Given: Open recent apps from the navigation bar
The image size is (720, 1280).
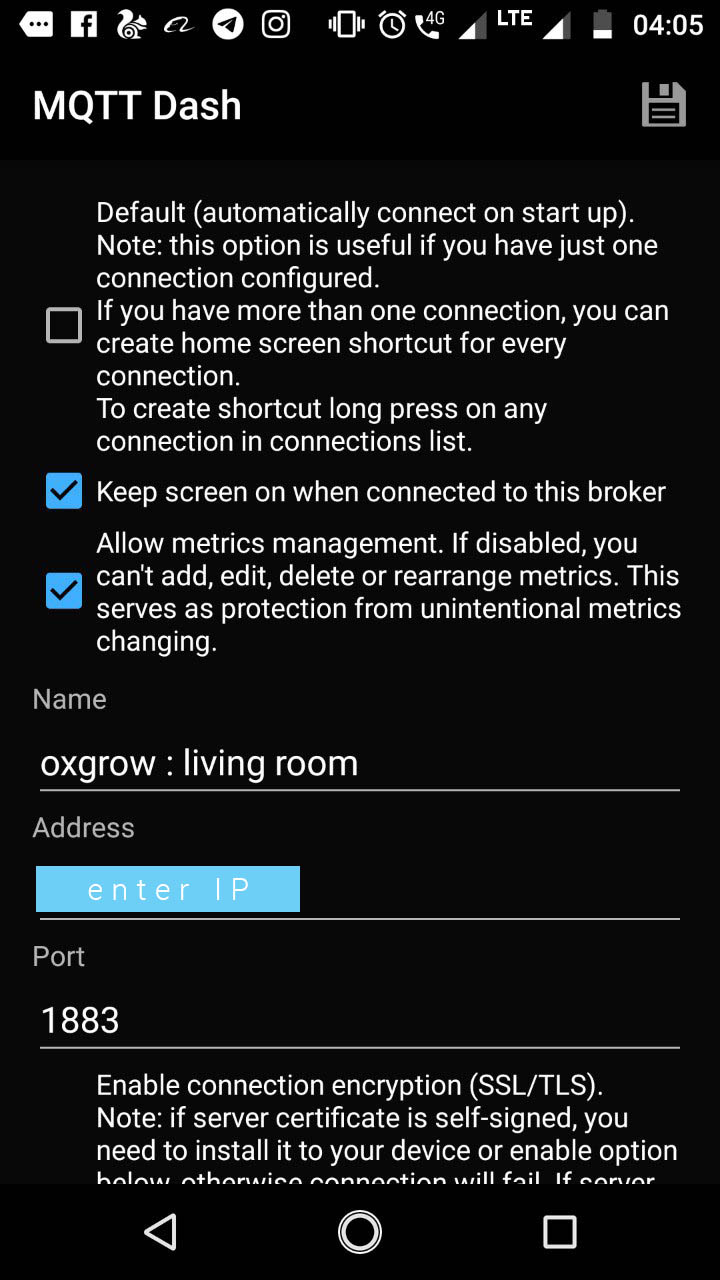Looking at the screenshot, I should (x=560, y=1232).
